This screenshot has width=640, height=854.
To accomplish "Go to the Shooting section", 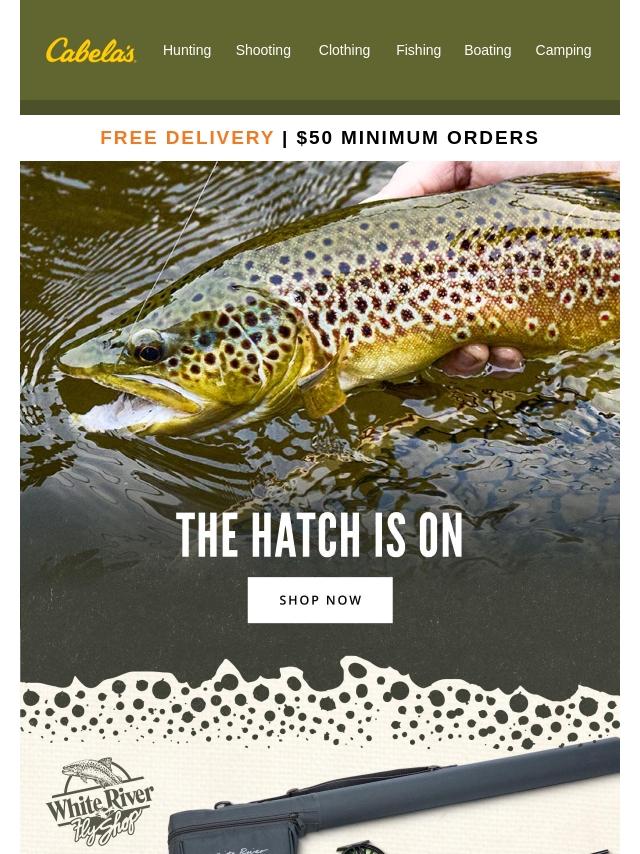I will pos(263,50).
